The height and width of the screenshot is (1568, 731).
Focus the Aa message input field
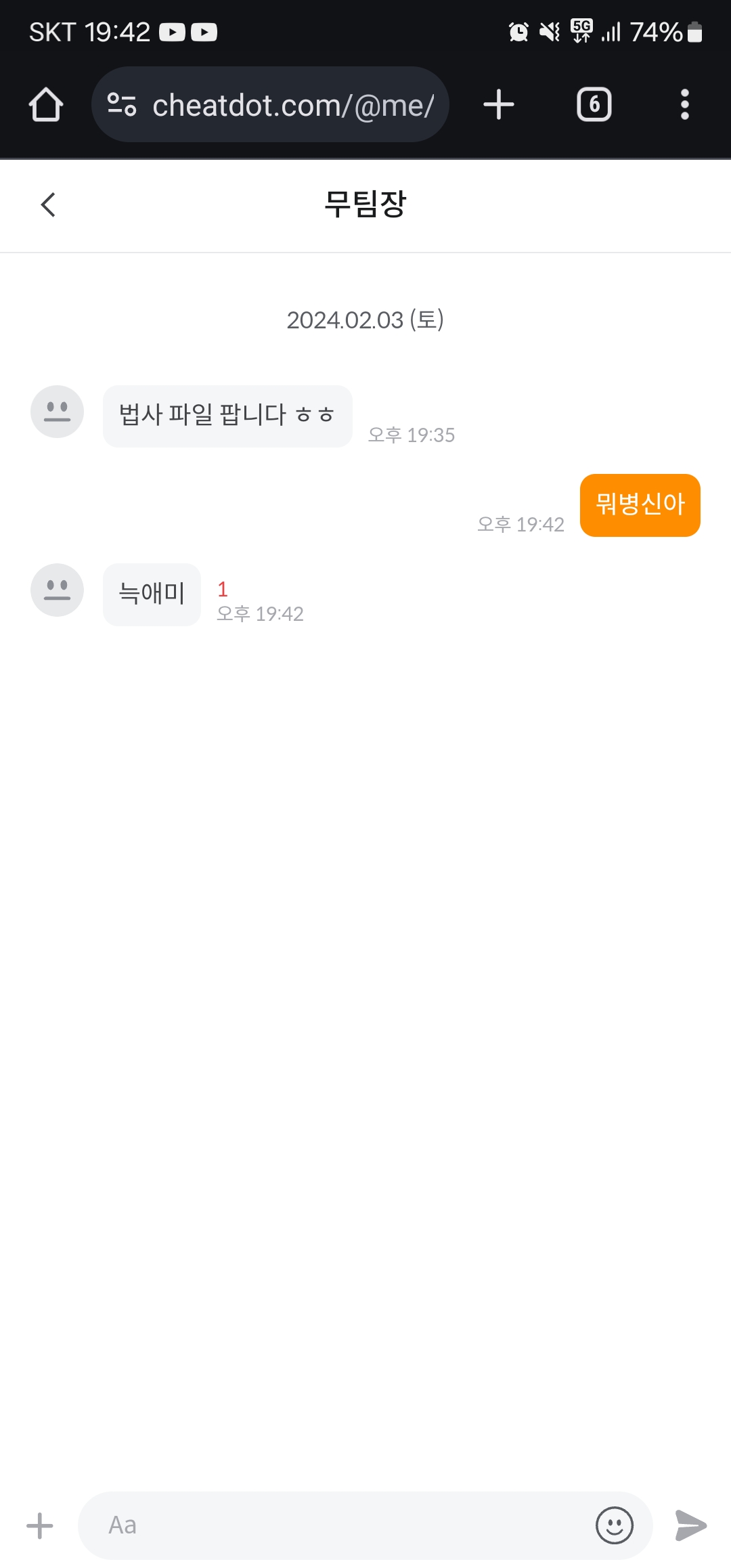click(338, 1526)
